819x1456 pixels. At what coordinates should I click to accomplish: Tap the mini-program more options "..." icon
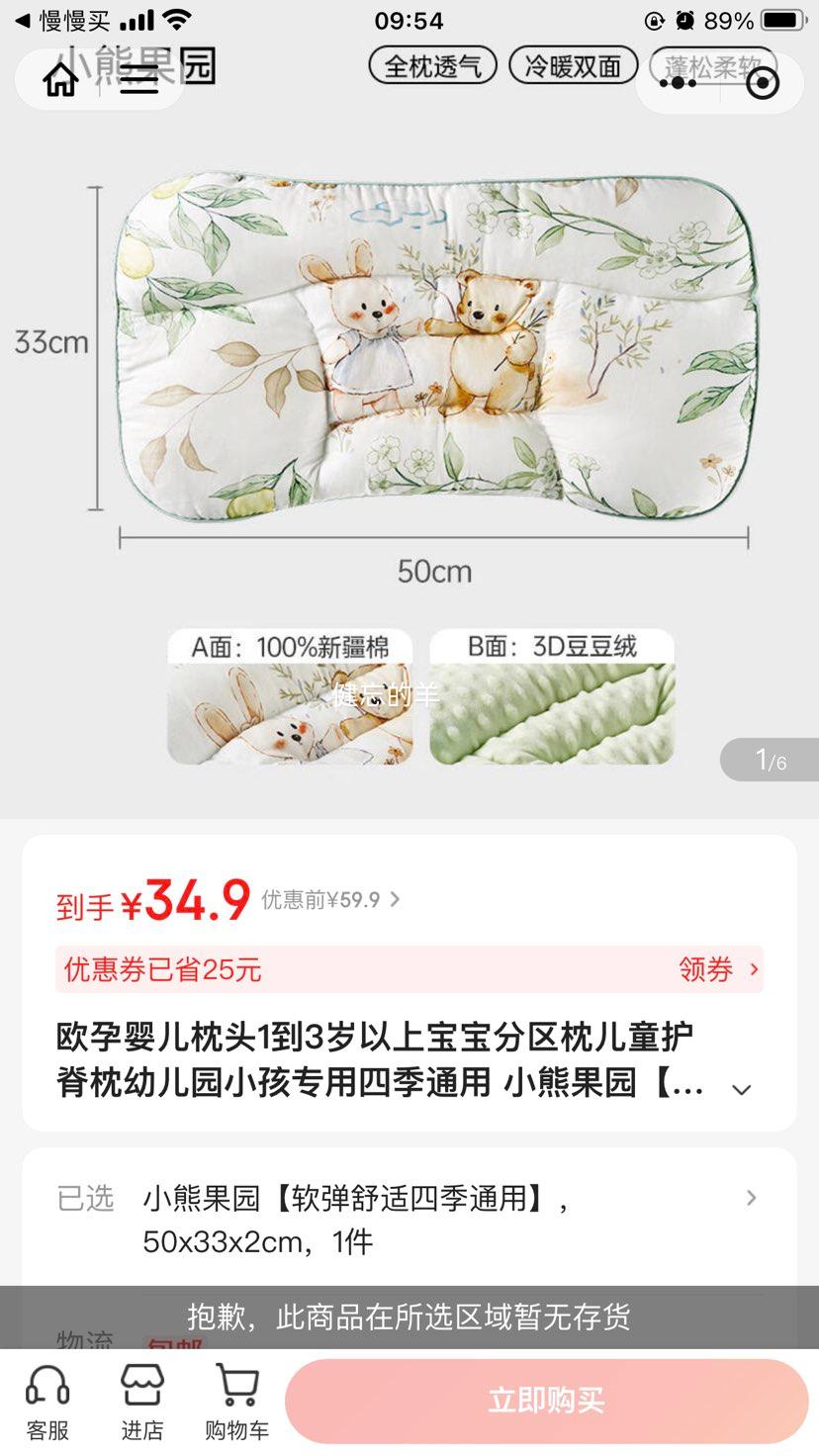point(679,82)
